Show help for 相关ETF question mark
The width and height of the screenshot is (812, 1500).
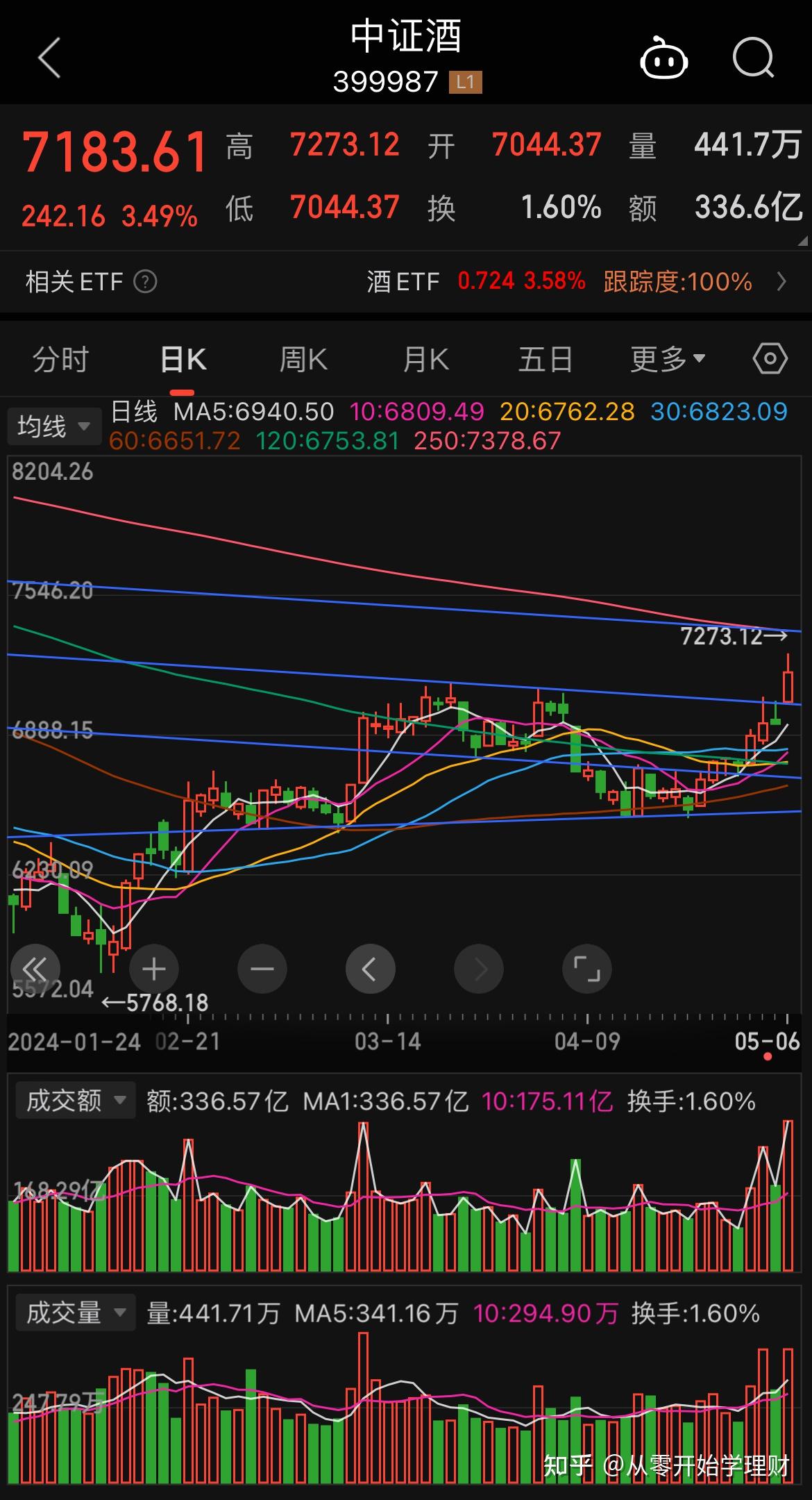145,282
